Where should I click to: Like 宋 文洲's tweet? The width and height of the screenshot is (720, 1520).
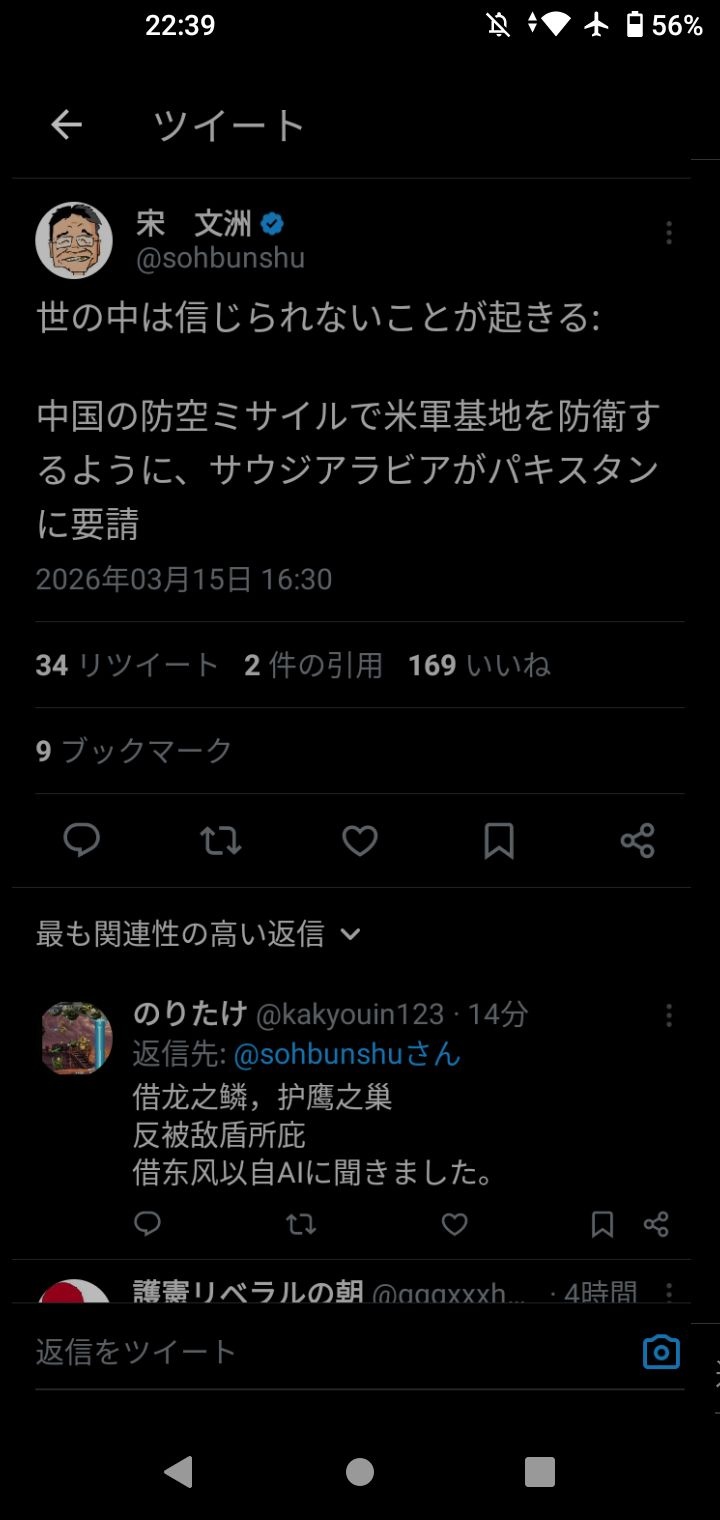click(x=360, y=840)
